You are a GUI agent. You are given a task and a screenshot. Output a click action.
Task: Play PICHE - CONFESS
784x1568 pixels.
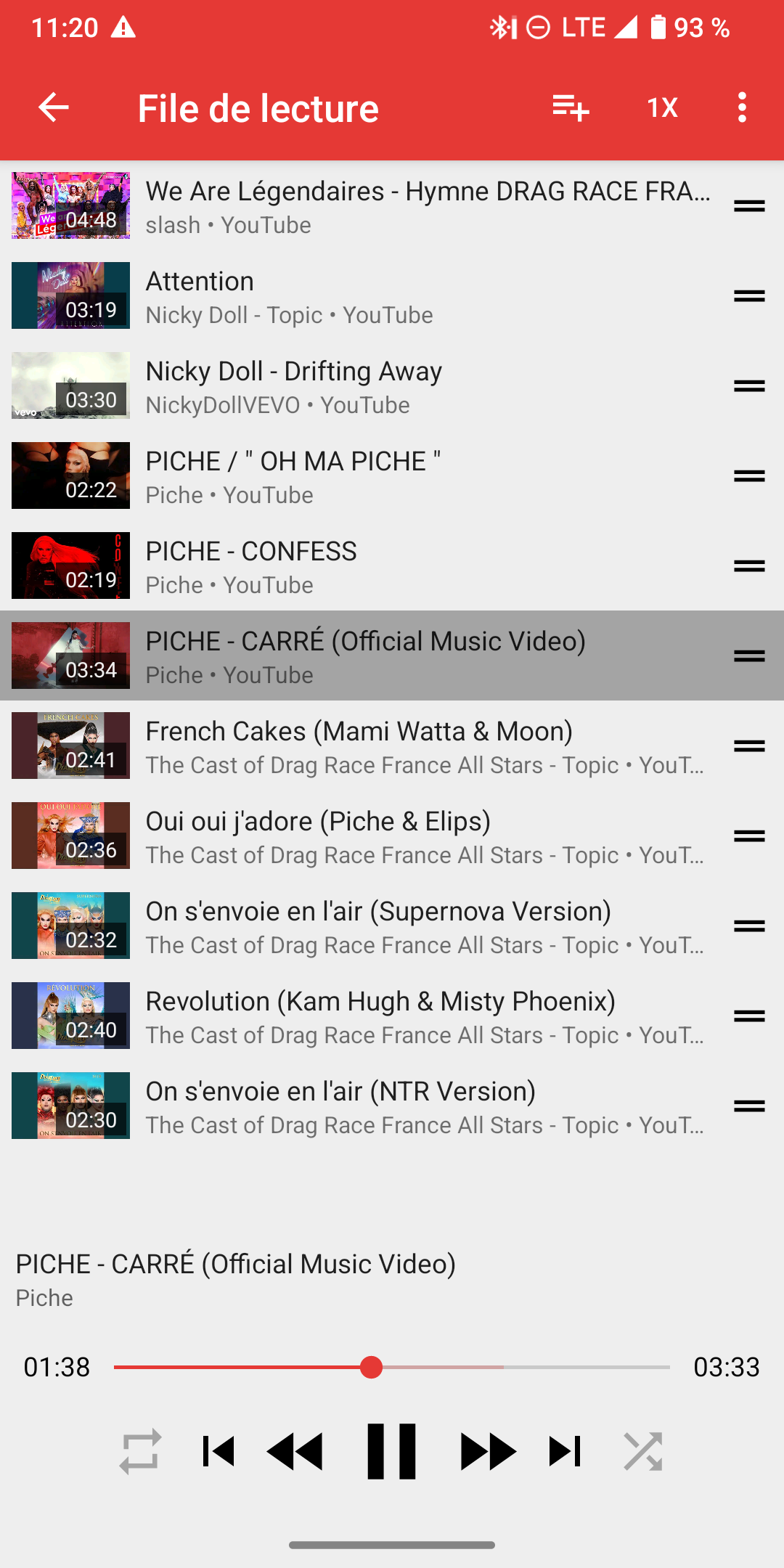pos(427,566)
